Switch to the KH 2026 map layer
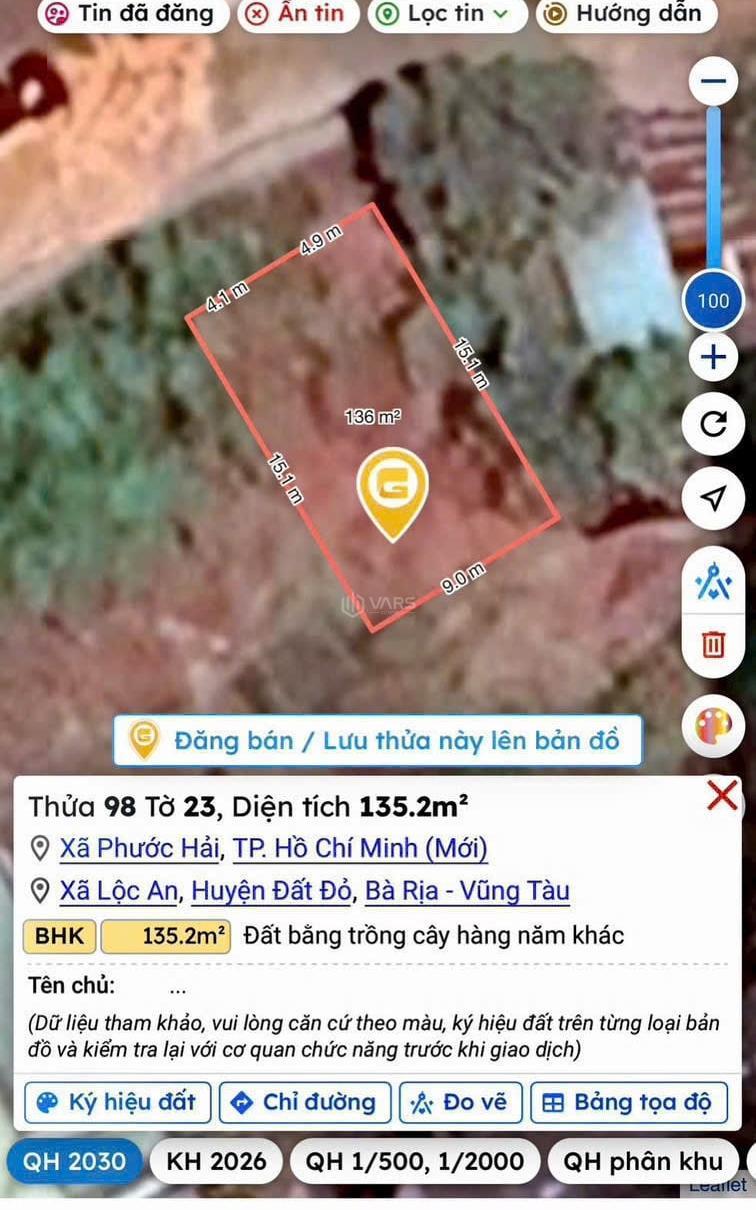This screenshot has width=756, height=1210. pos(216,1161)
